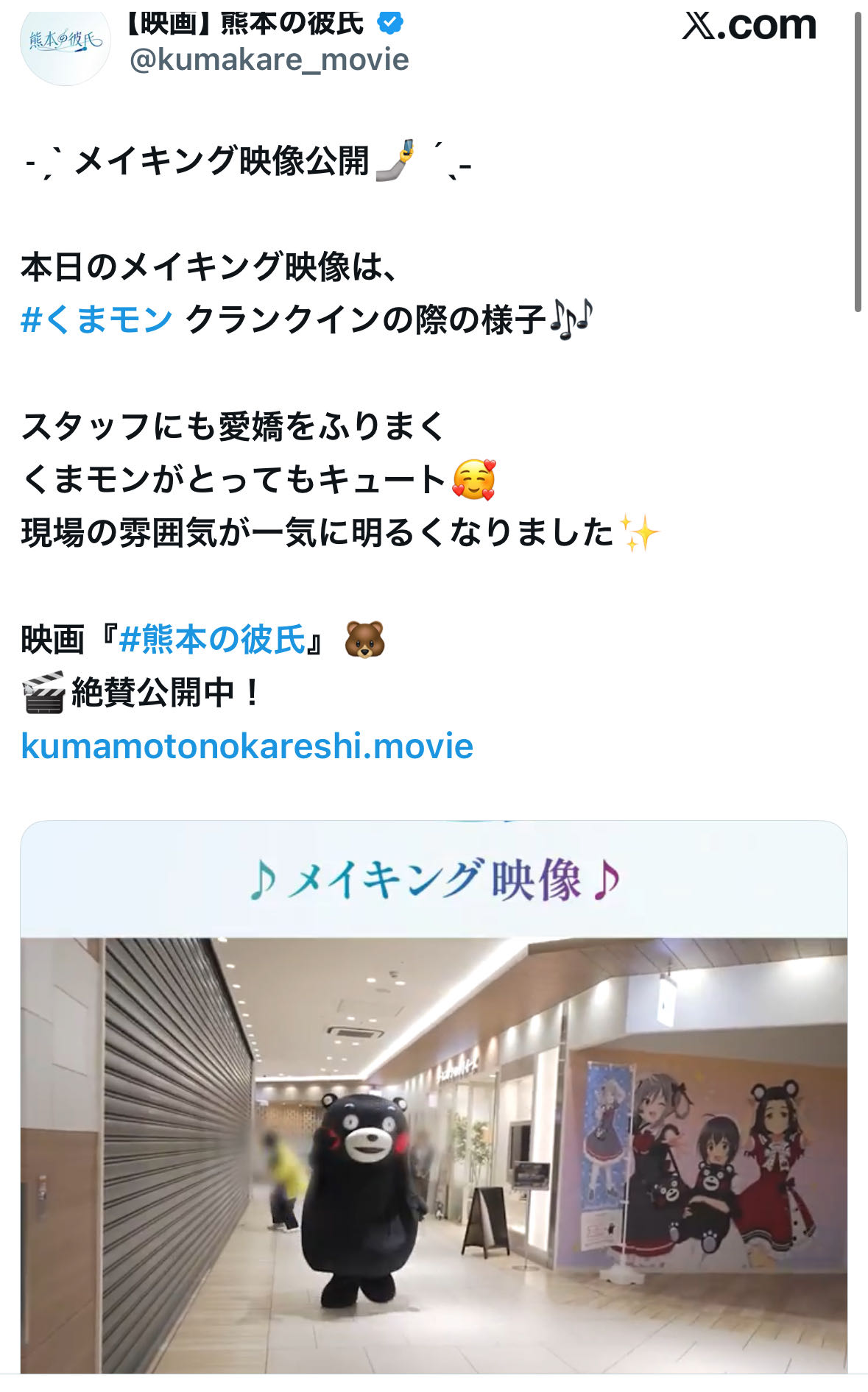Open the post on X.com
The height and width of the screenshot is (1392, 868).
click(749, 26)
